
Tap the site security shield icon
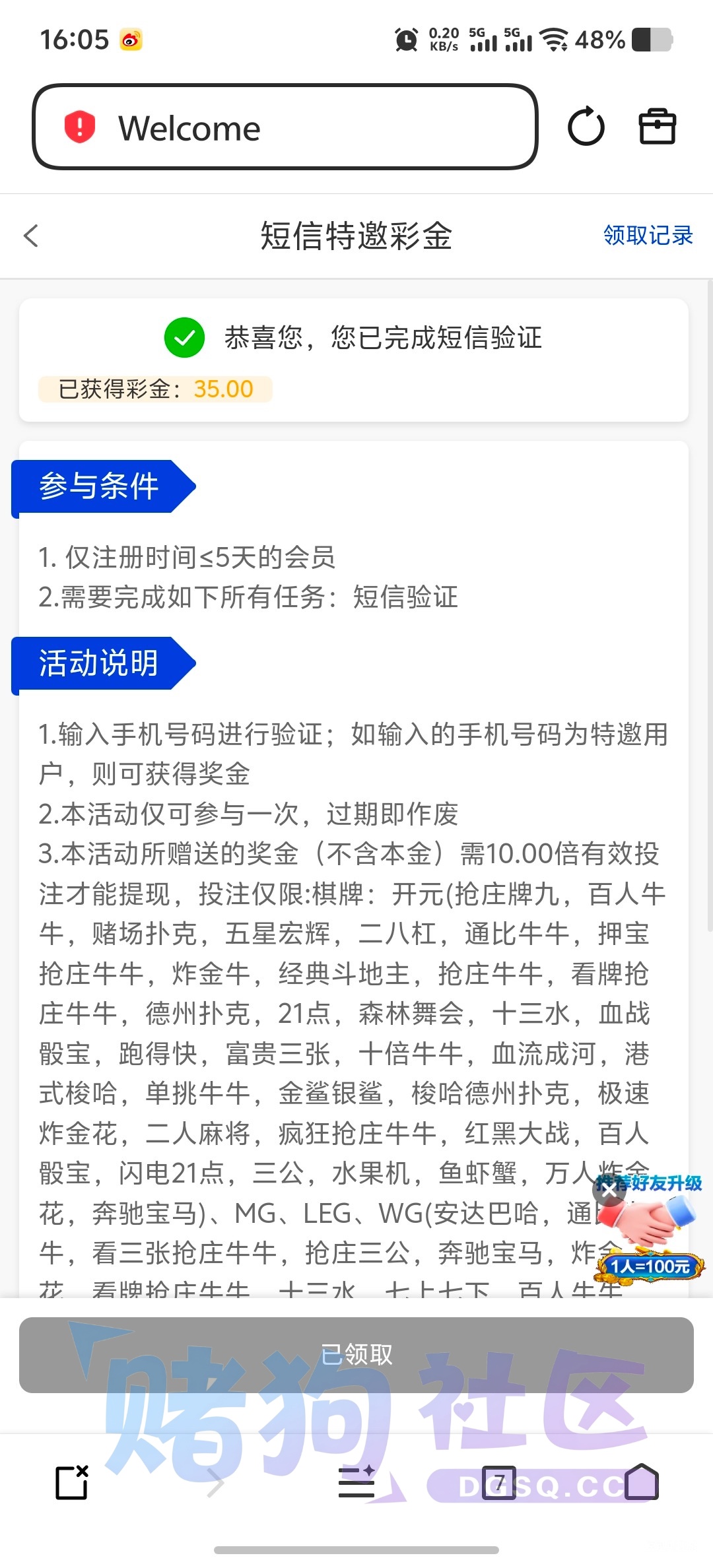click(x=80, y=127)
